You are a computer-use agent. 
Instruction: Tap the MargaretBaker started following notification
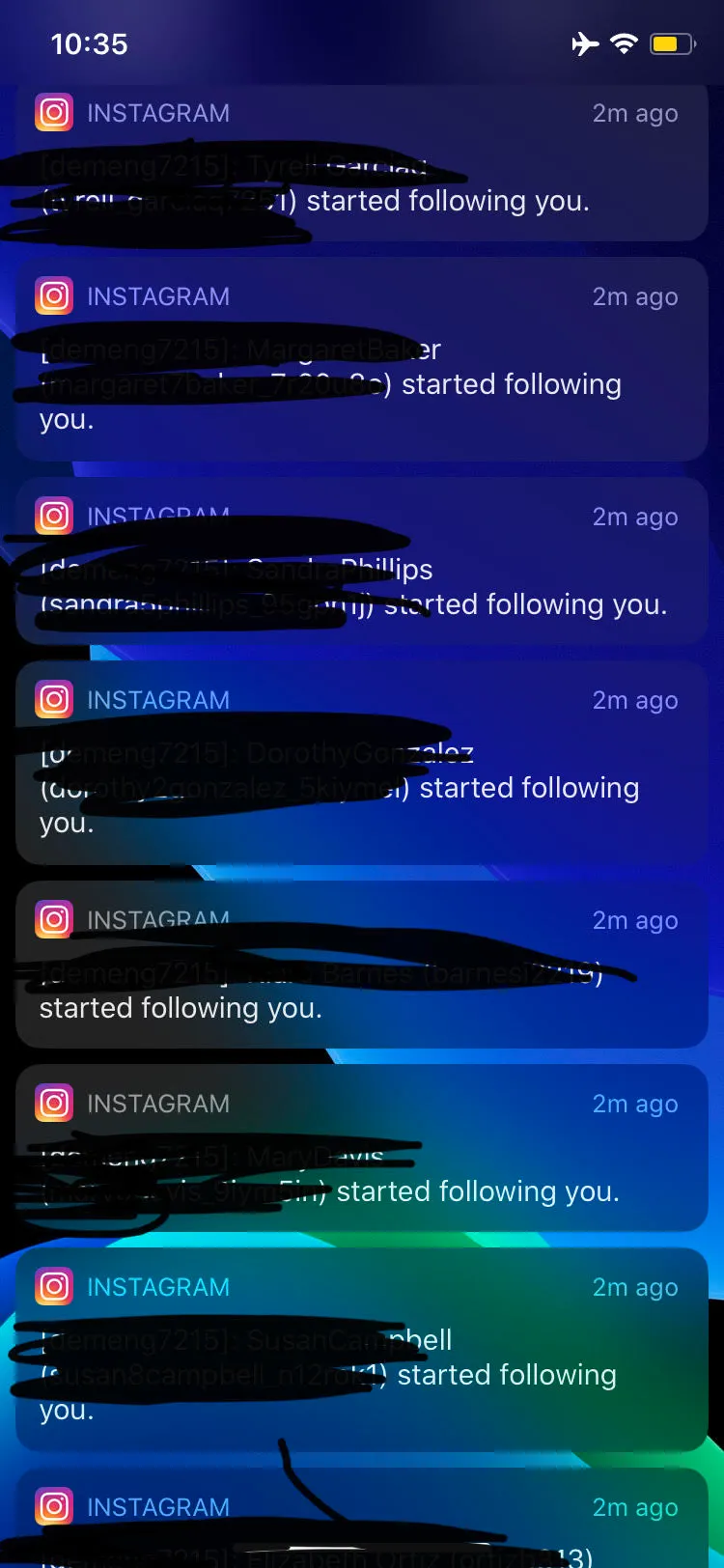click(362, 358)
